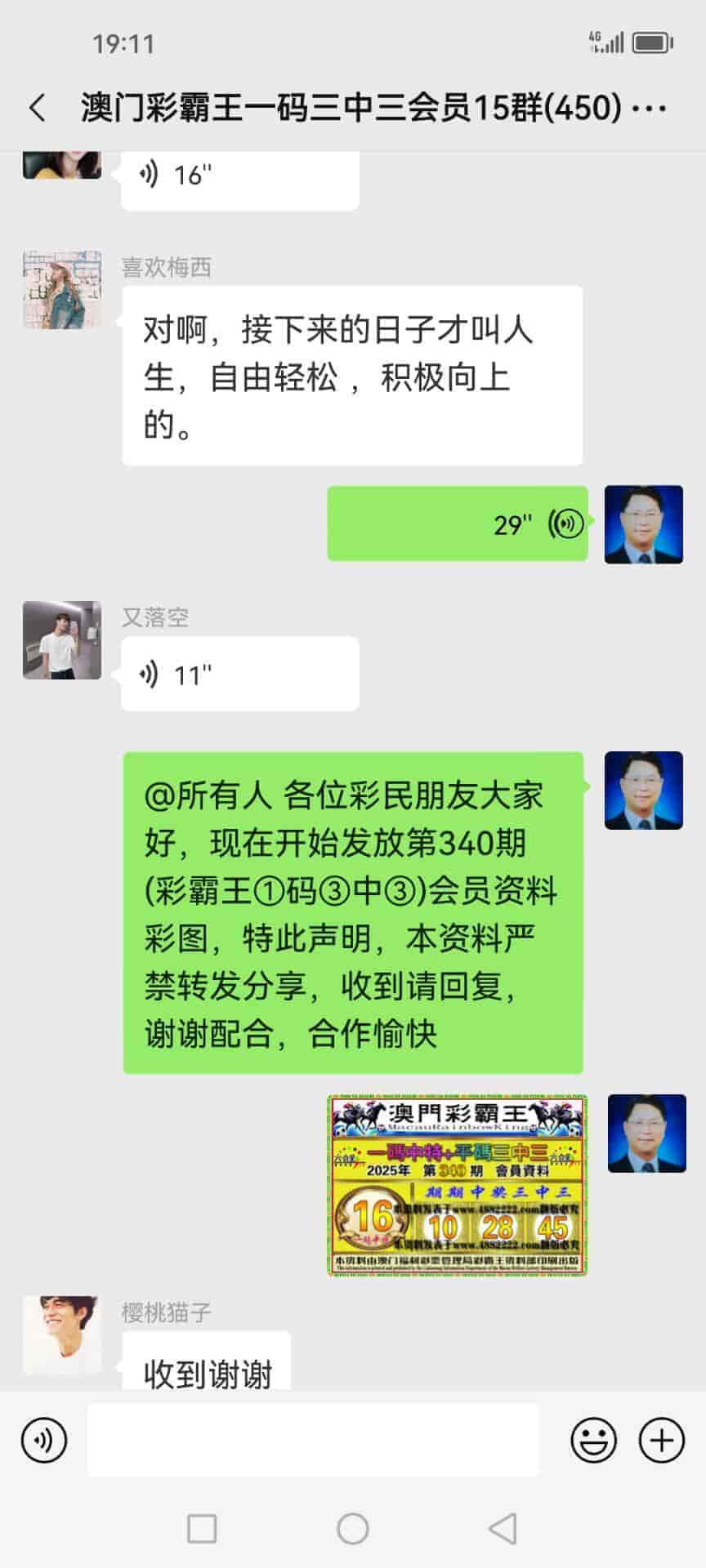This screenshot has height=1568, width=706.
Task: Focus the message text field
Action: click(x=314, y=1440)
